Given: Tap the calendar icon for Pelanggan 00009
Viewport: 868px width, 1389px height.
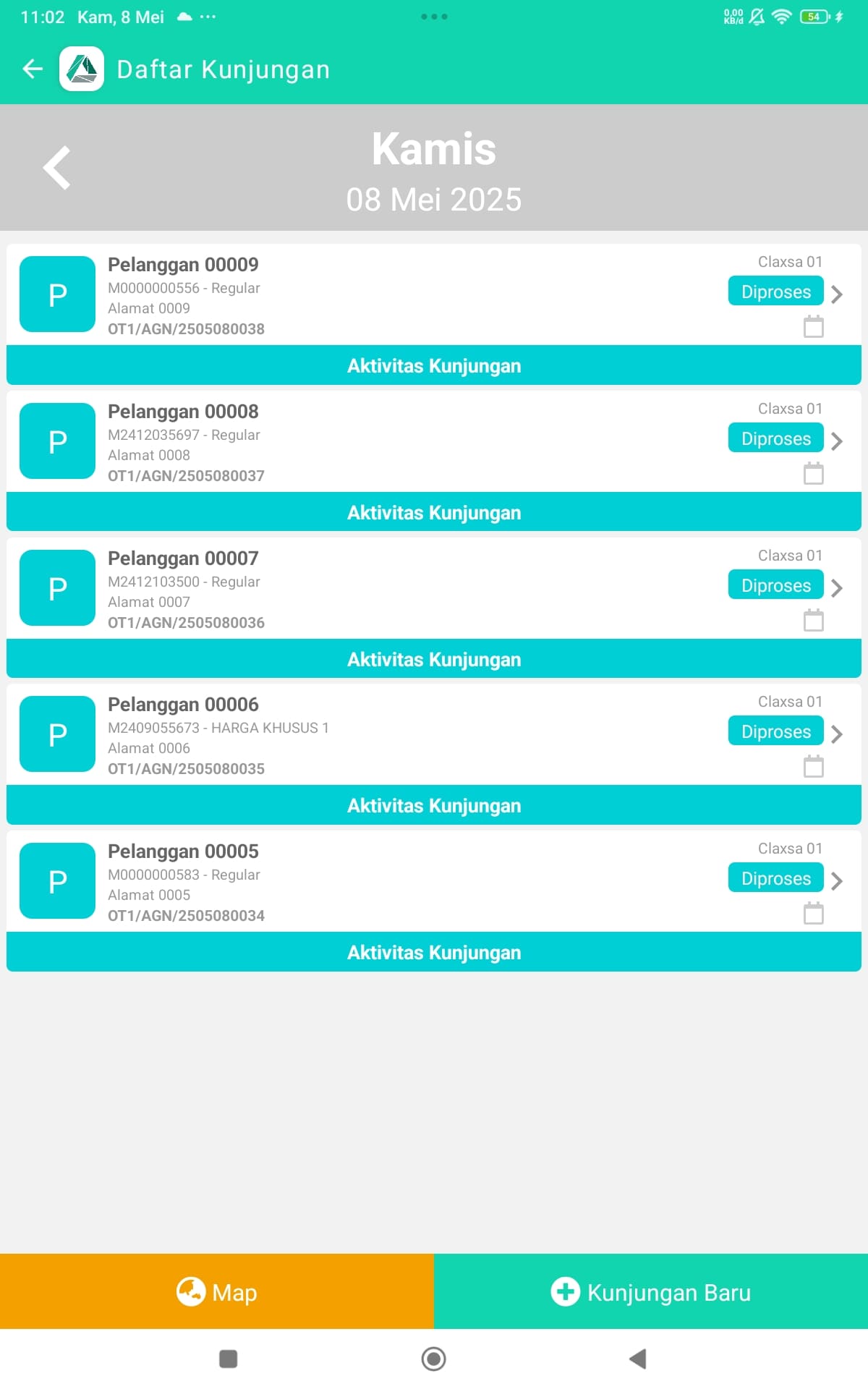Looking at the screenshot, I should pos(814,327).
